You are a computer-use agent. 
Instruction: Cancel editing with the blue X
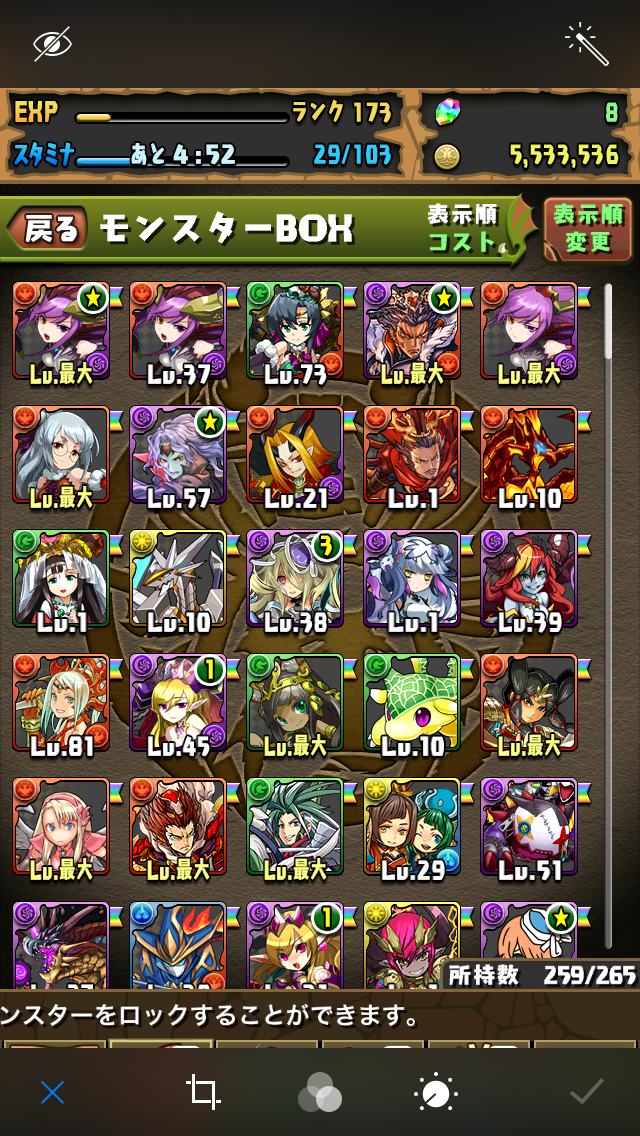(52, 1091)
